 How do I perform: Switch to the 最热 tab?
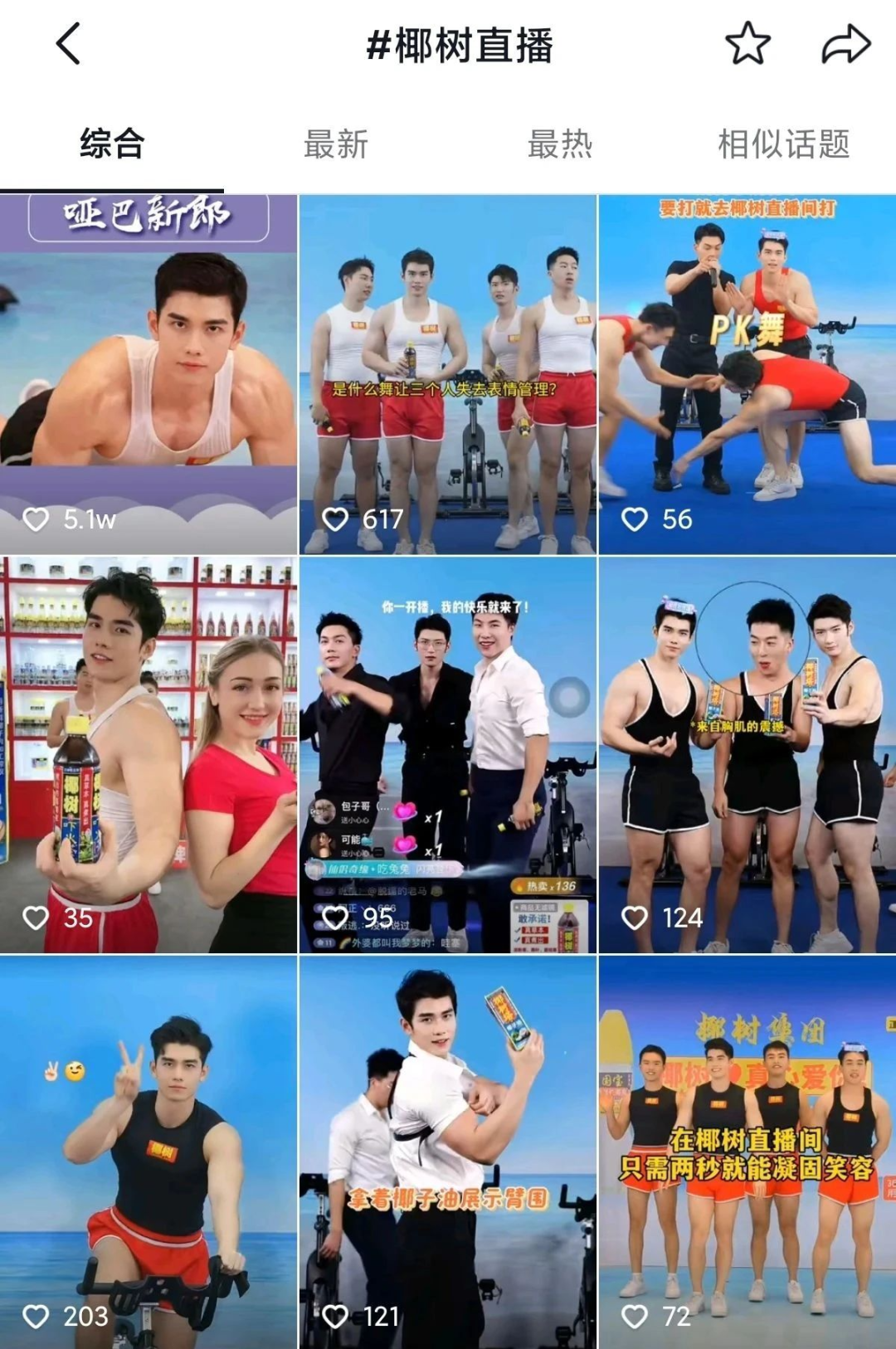coord(559,144)
